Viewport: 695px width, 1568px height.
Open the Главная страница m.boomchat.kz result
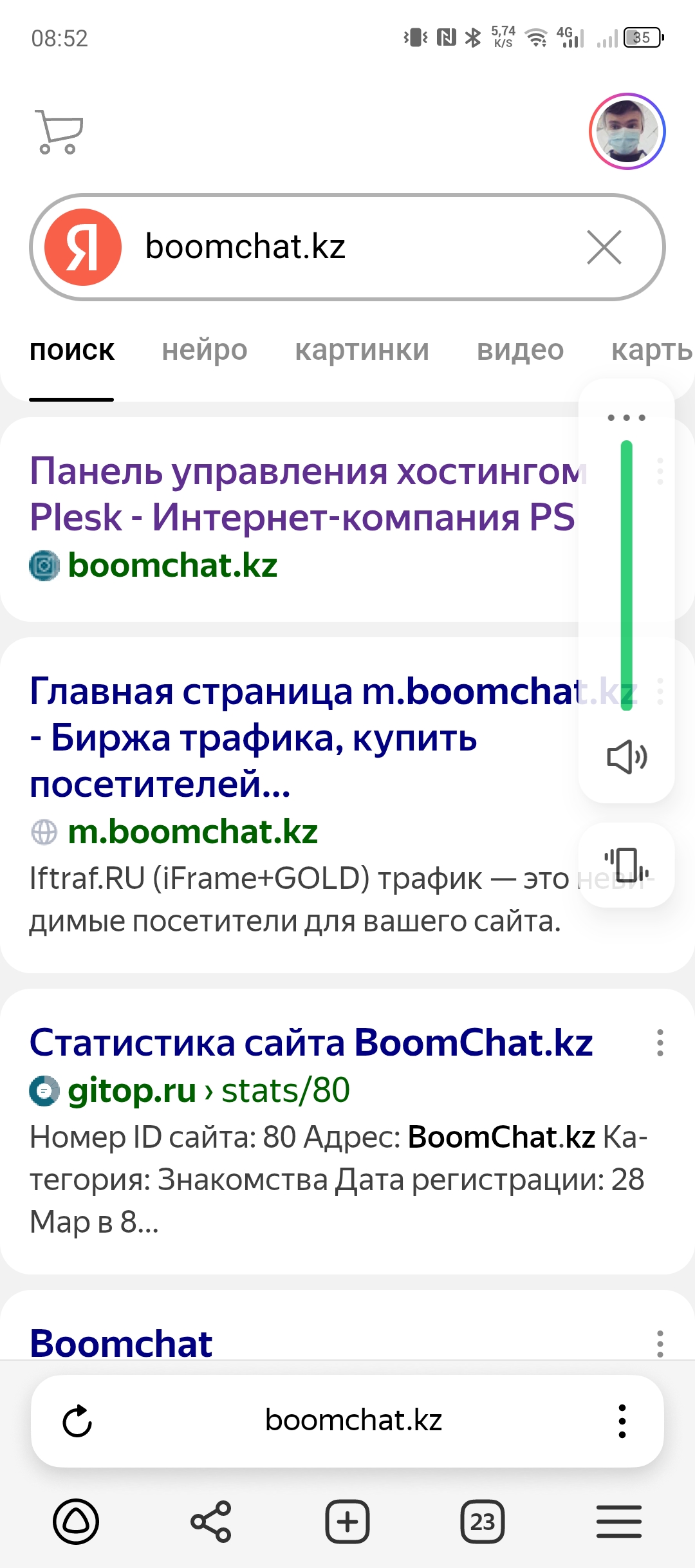[x=302, y=738]
